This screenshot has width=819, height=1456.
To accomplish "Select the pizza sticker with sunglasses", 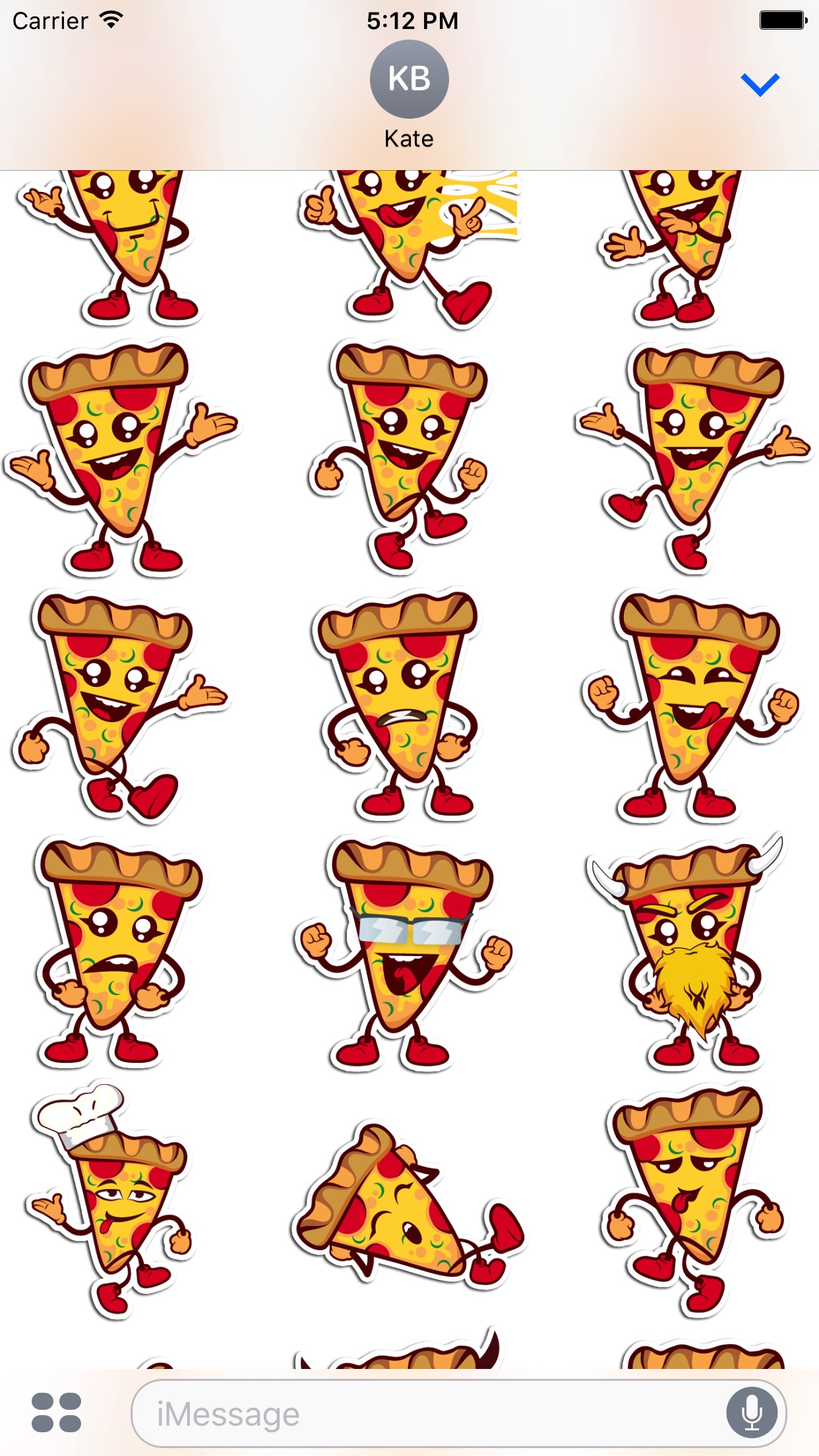I will click(x=403, y=953).
